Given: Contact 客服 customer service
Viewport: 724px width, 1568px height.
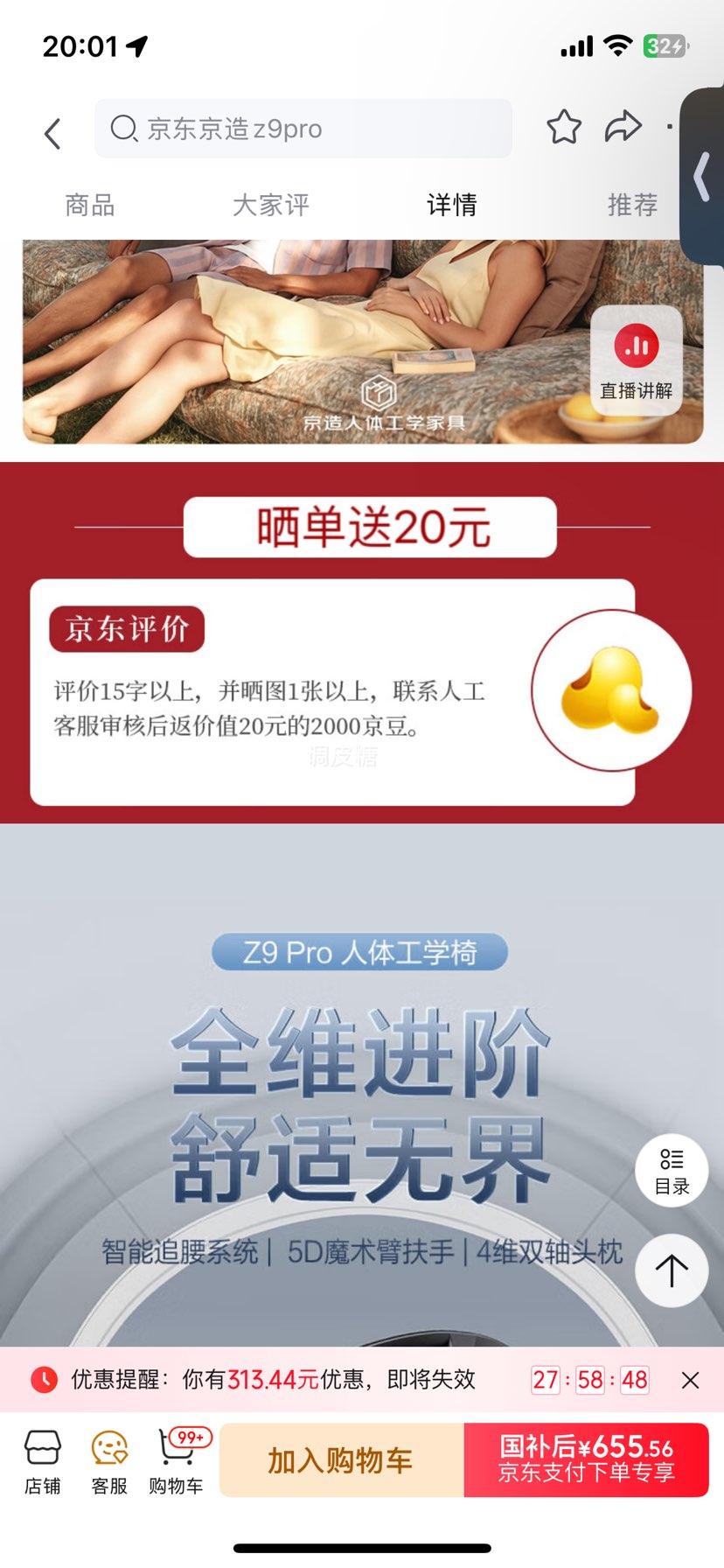Looking at the screenshot, I should coord(109,1460).
